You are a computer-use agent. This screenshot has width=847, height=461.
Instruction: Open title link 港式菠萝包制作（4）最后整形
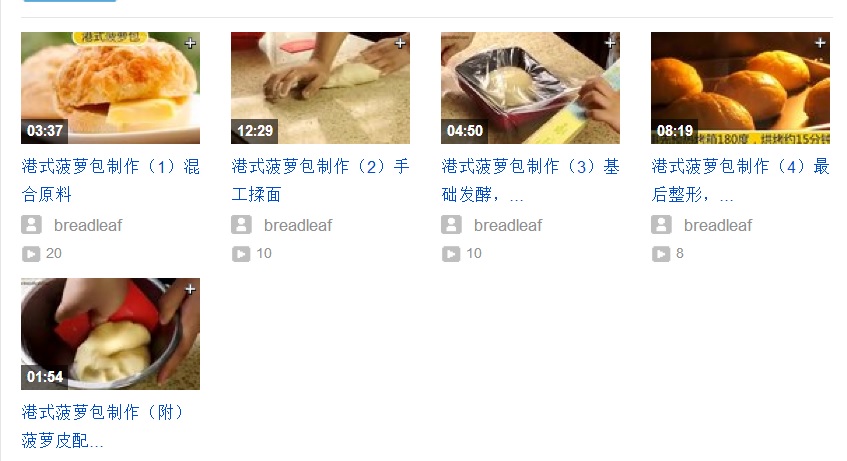point(740,180)
